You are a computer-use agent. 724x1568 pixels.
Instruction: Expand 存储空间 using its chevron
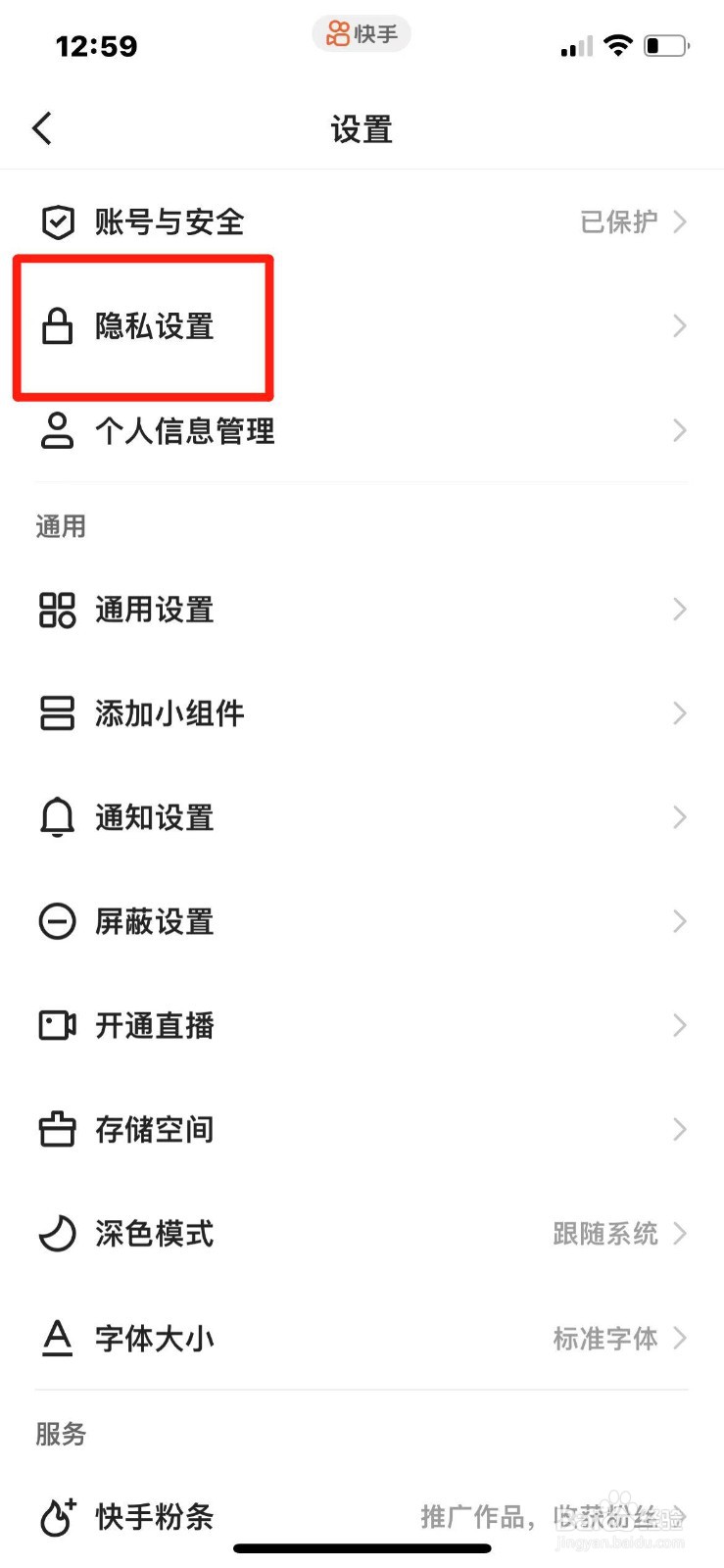pos(679,1129)
